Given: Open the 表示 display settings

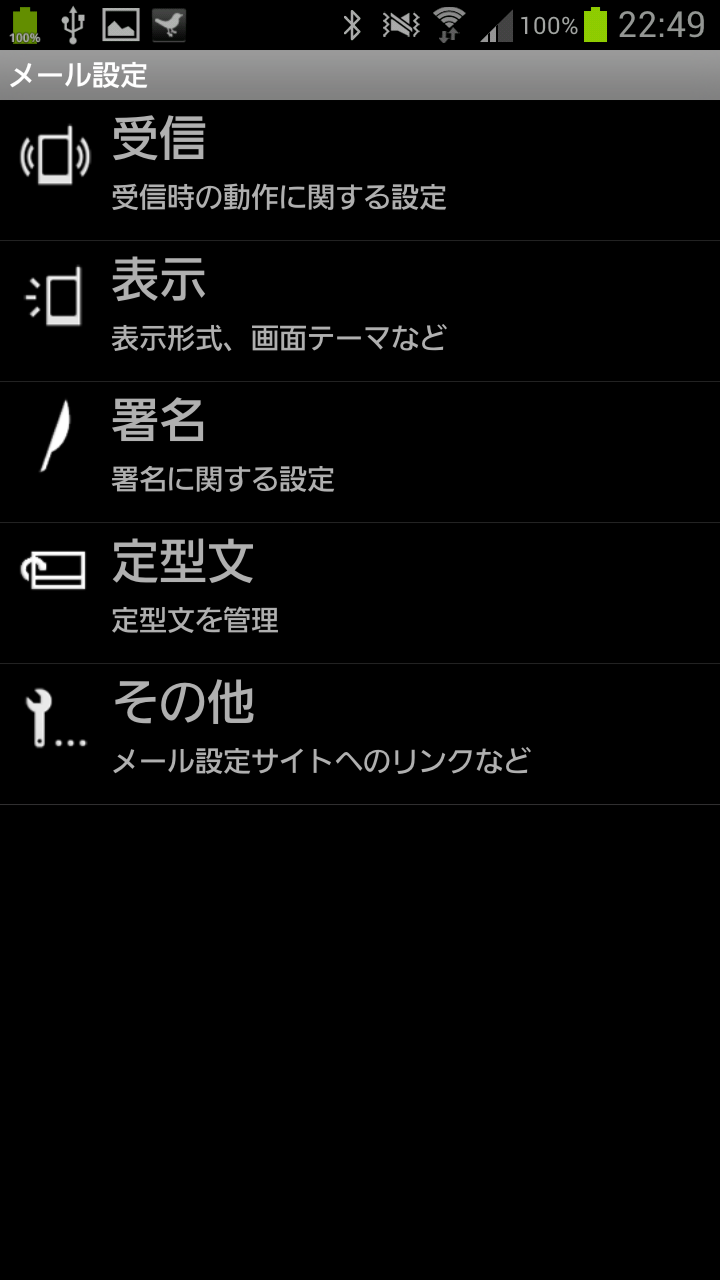Looking at the screenshot, I should tap(360, 311).
